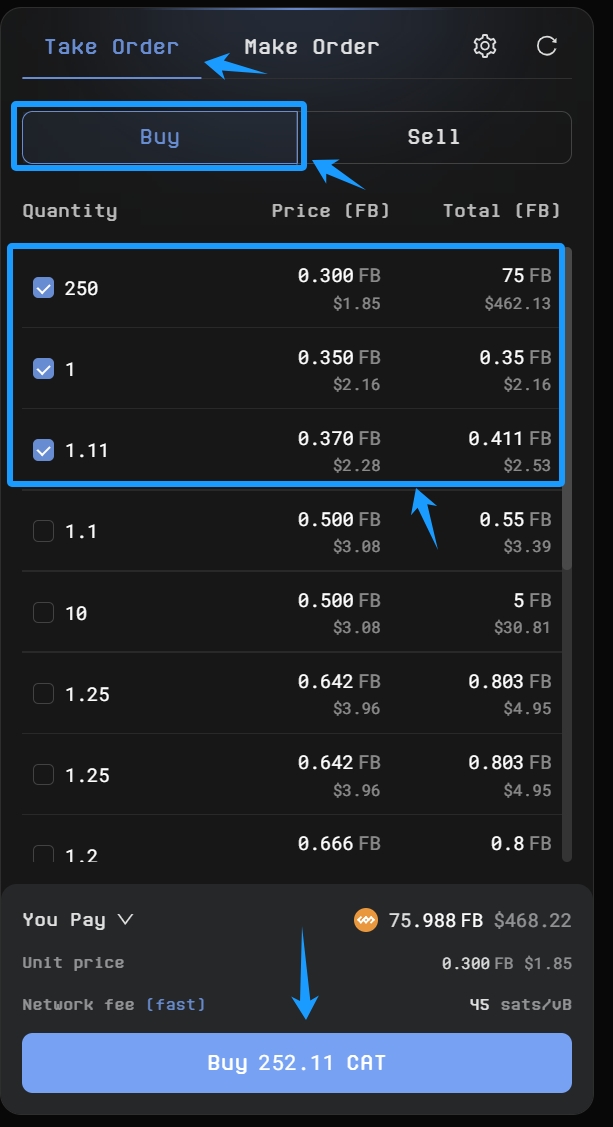Change the network fee (fast) setting

pos(175,1004)
